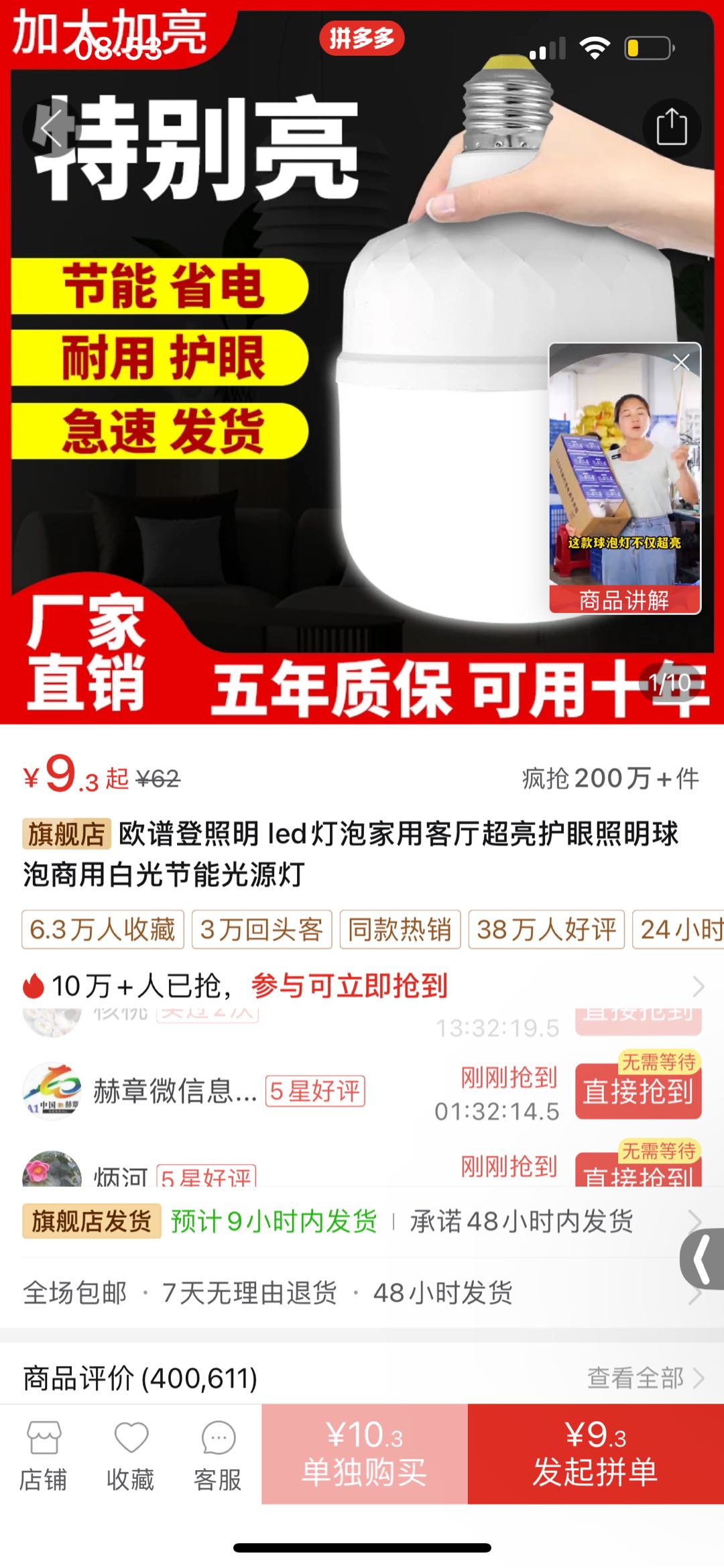Expand the floating side panel arrow
Image resolution: width=724 pixels, height=1568 pixels.
pyautogui.click(x=703, y=1259)
